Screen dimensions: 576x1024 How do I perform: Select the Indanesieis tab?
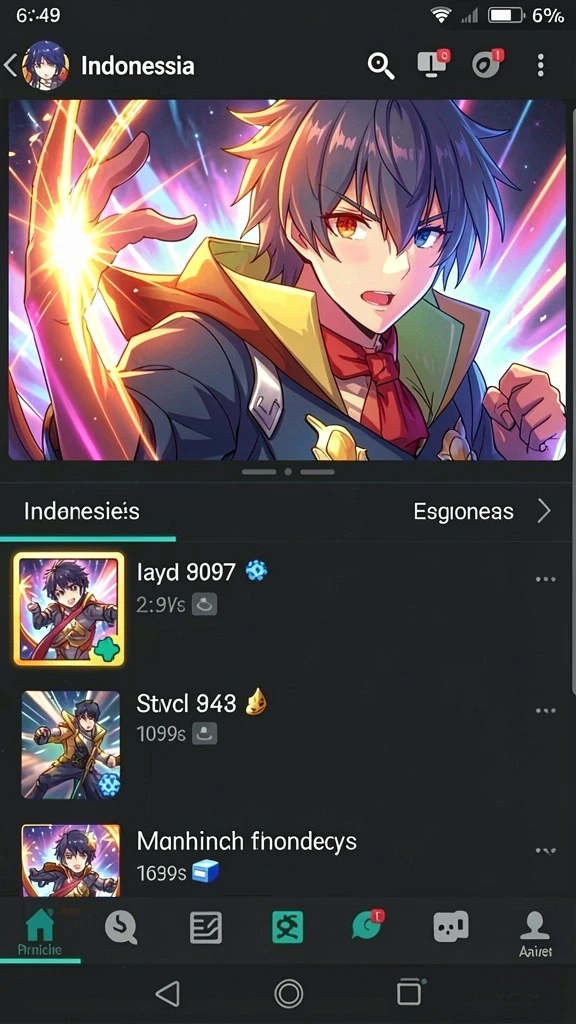(x=82, y=511)
